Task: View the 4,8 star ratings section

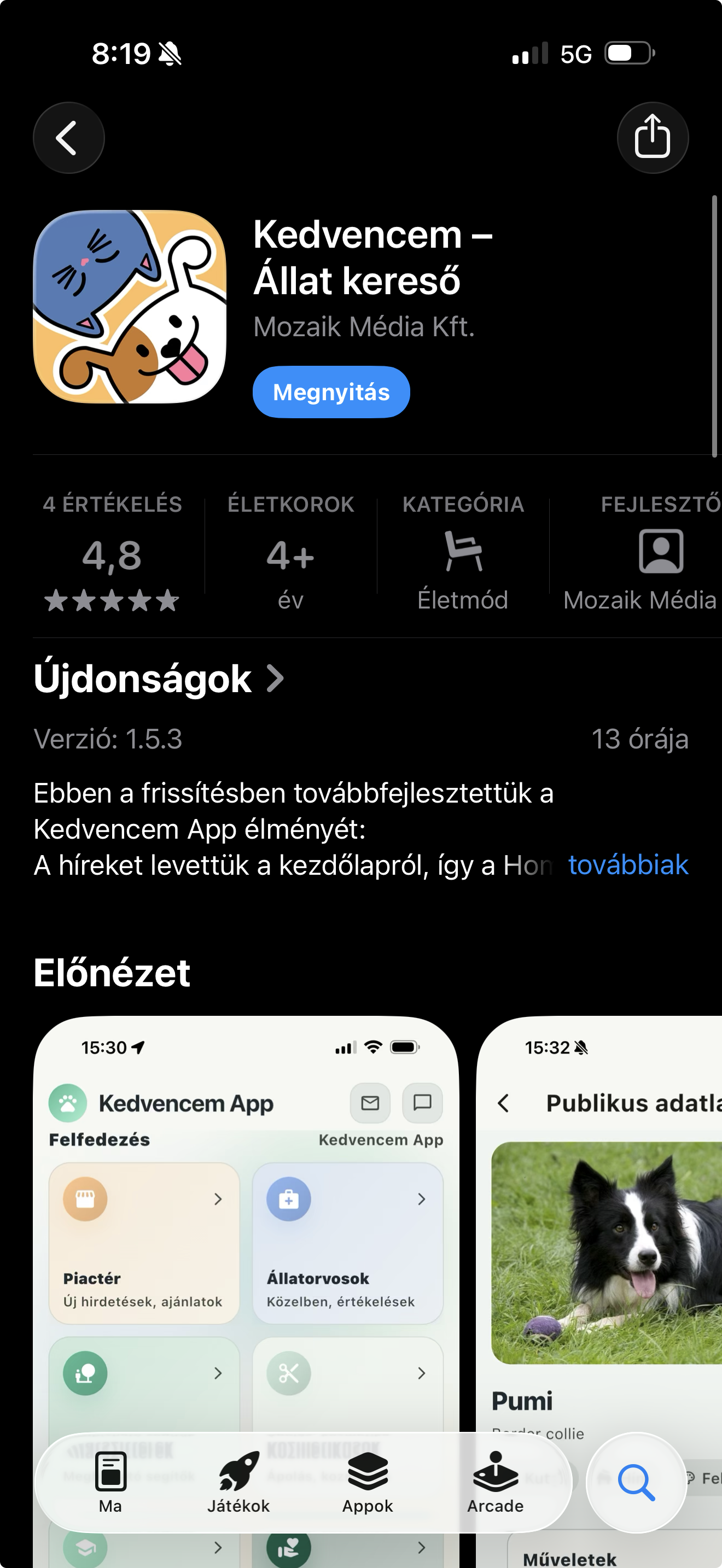Action: (x=112, y=555)
